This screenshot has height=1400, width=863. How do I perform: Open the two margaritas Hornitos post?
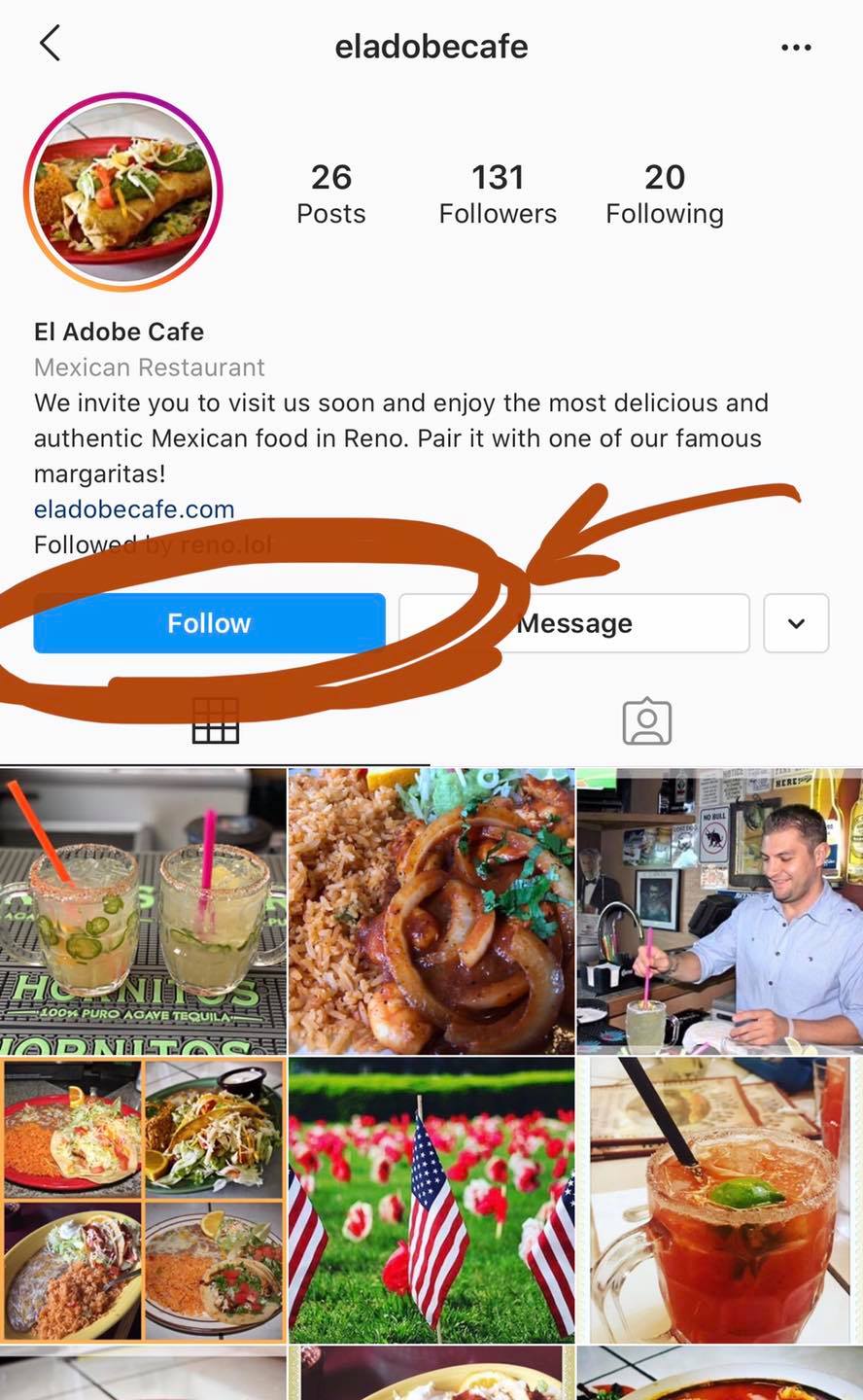click(x=143, y=911)
